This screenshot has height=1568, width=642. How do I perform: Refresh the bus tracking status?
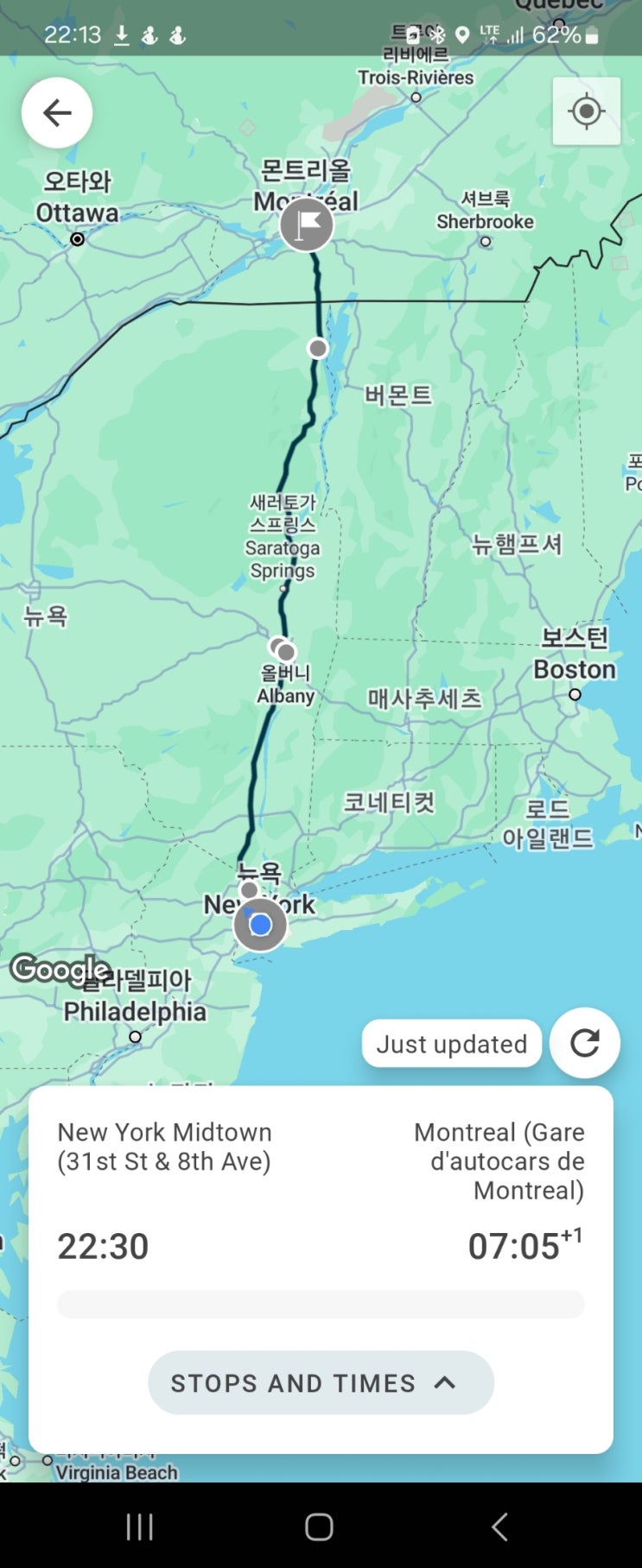tap(585, 1043)
